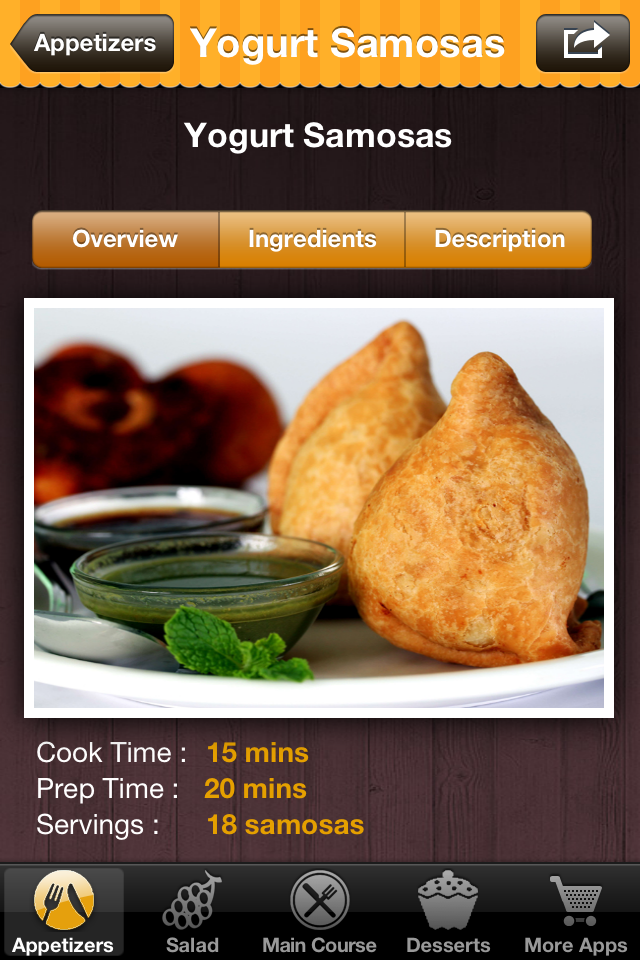Show the recipe Description segment
Screen dimensions: 640x960
[x=498, y=240]
